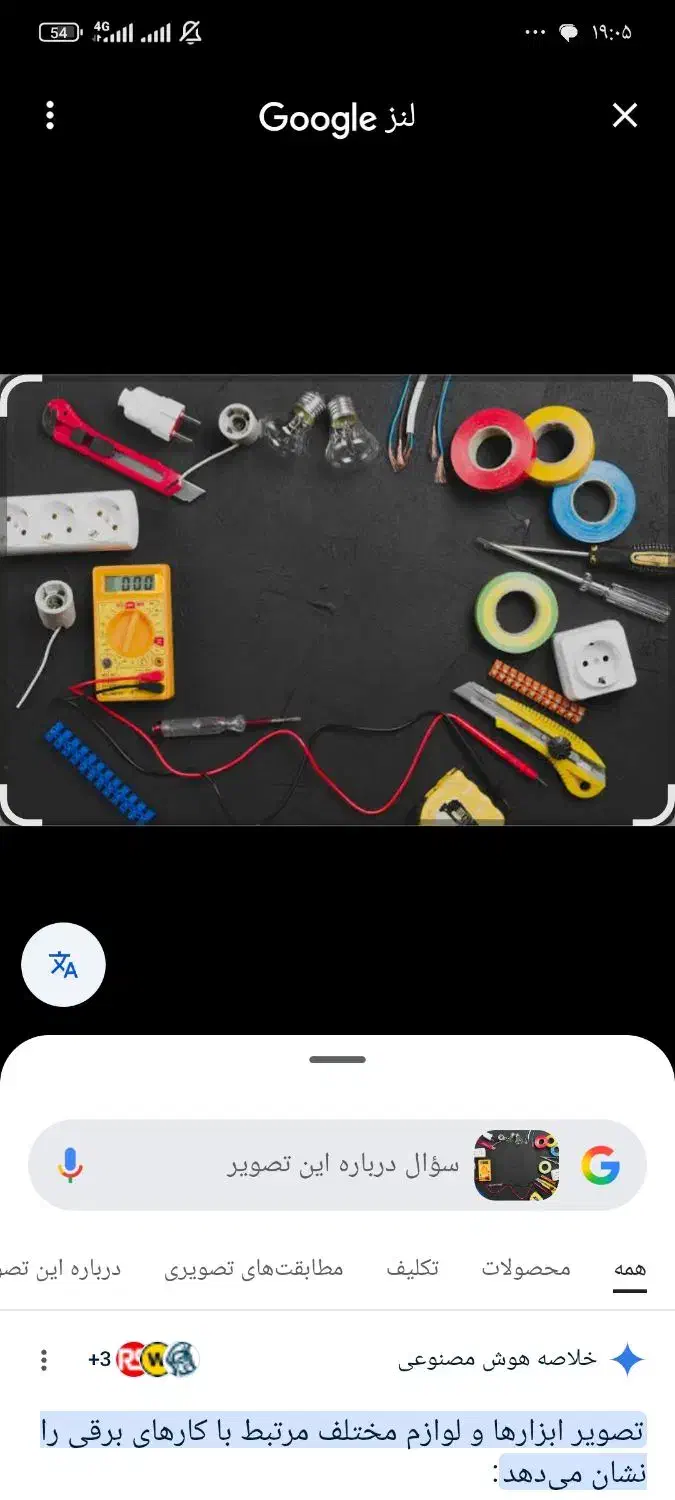The image size is (675, 1500).
Task: View the AI summary source icons (+3)
Action: coord(144,1360)
